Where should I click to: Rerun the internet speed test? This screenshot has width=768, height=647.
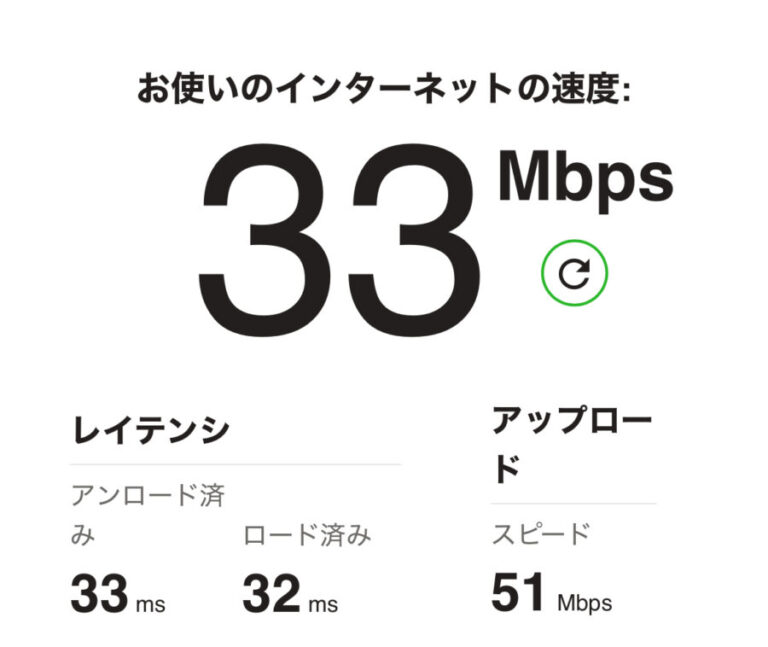(x=574, y=274)
